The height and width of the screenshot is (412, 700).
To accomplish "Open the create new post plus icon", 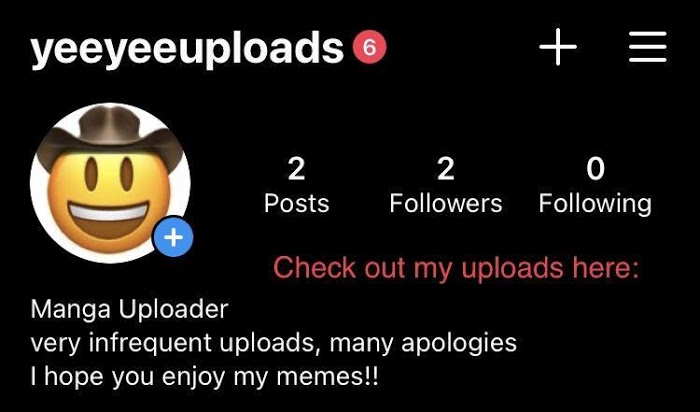I will point(558,47).
